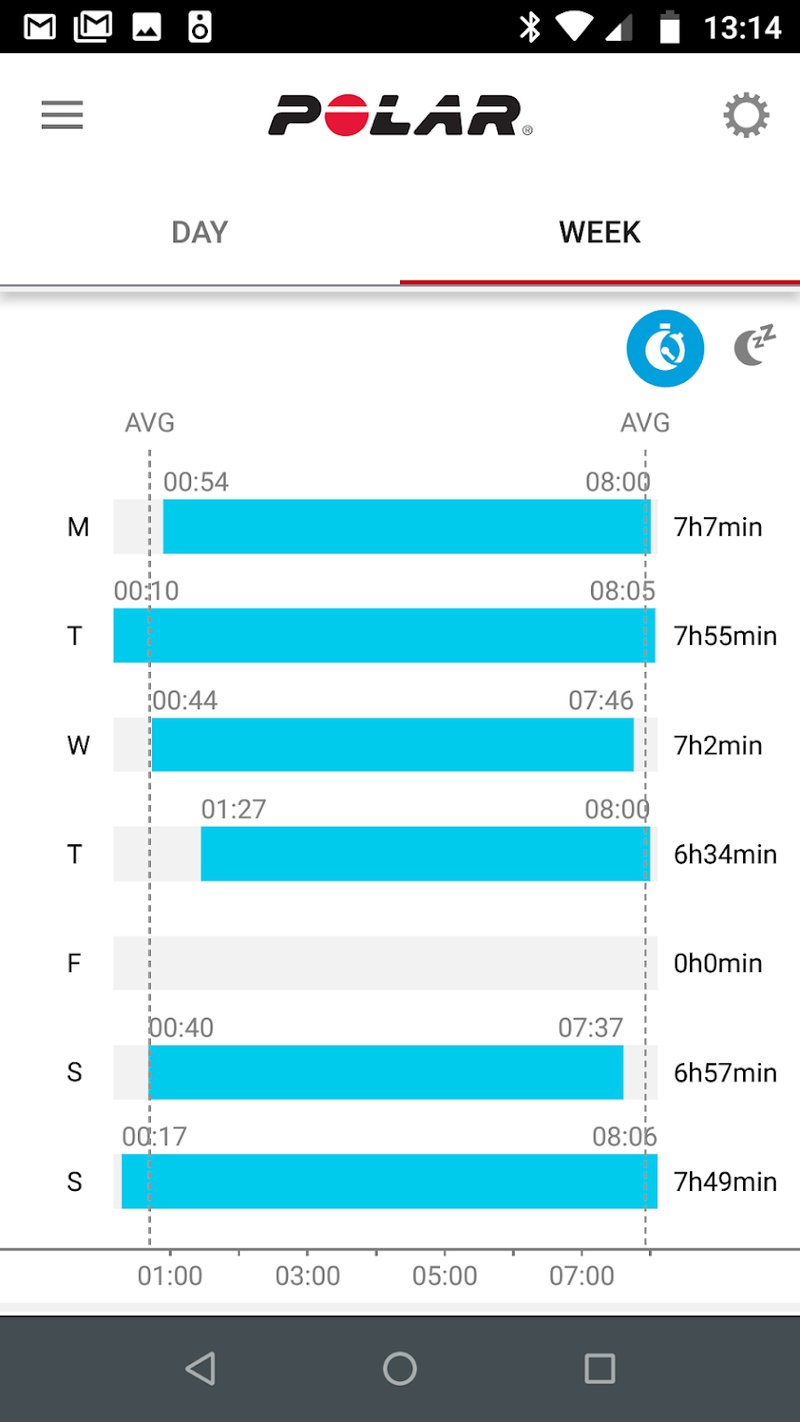This screenshot has width=800, height=1422.
Task: Switch to the DAY tab
Action: (x=200, y=232)
